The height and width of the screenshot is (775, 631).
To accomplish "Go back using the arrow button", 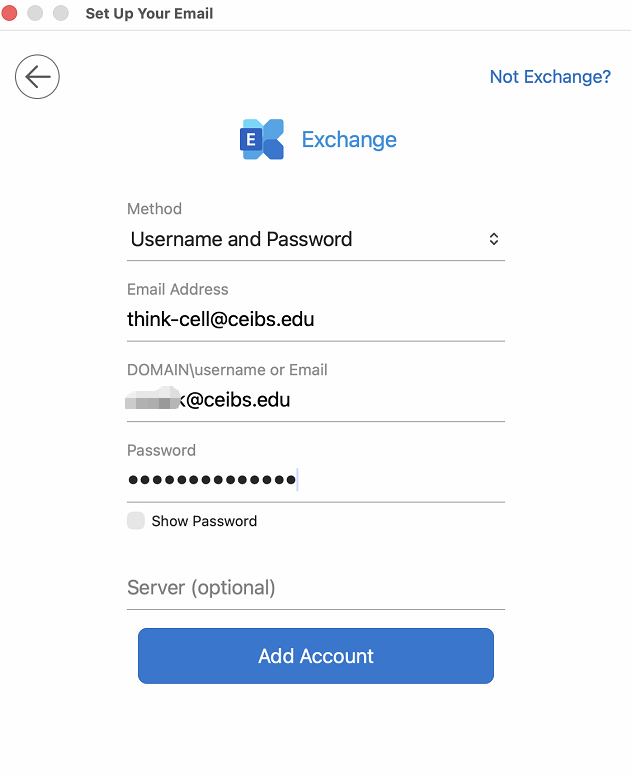I will (x=37, y=77).
